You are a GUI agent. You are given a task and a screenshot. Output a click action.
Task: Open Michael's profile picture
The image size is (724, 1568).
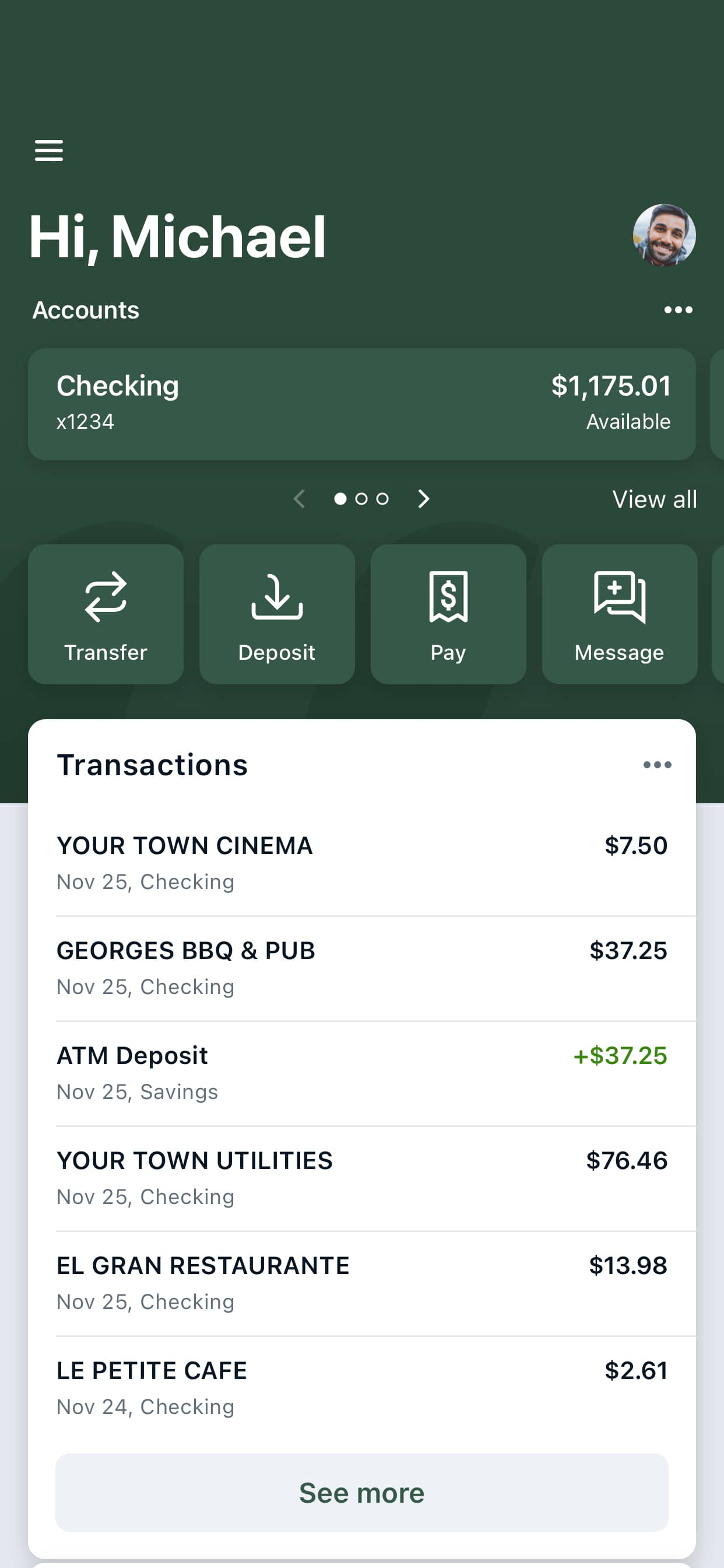(663, 237)
